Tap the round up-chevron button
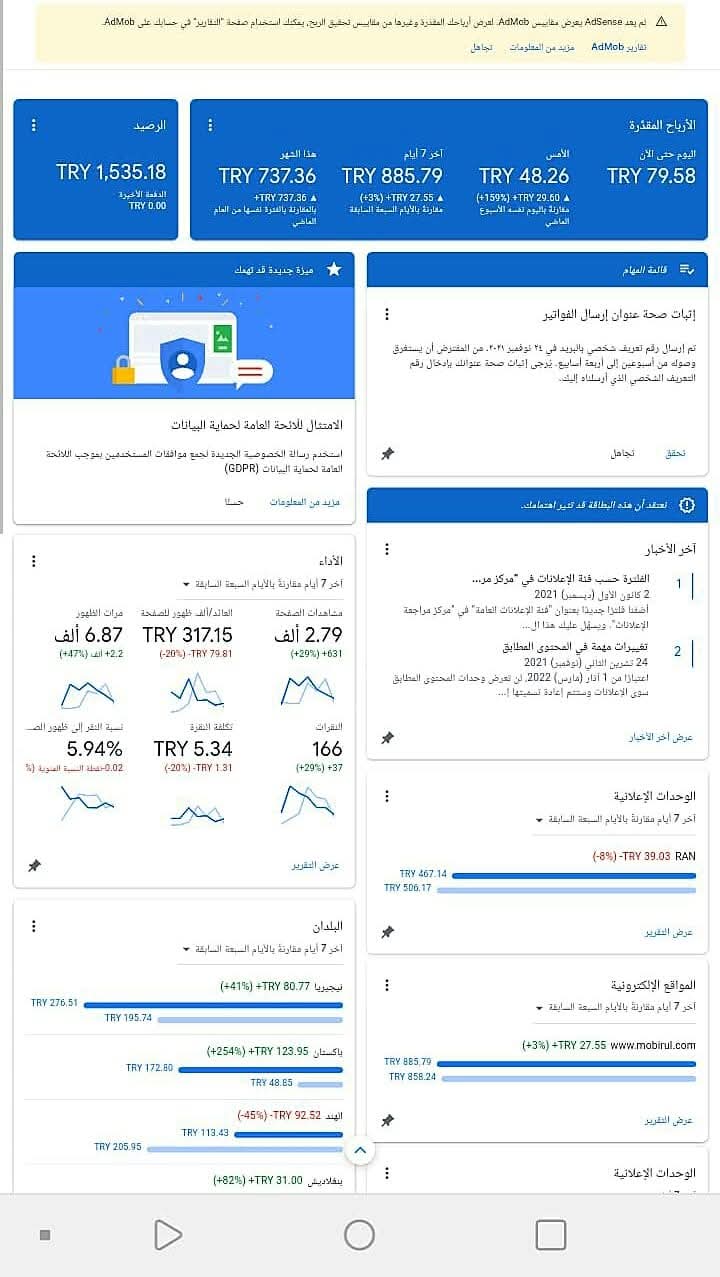Viewport: 720px width, 1277px height. pyautogui.click(x=360, y=1151)
